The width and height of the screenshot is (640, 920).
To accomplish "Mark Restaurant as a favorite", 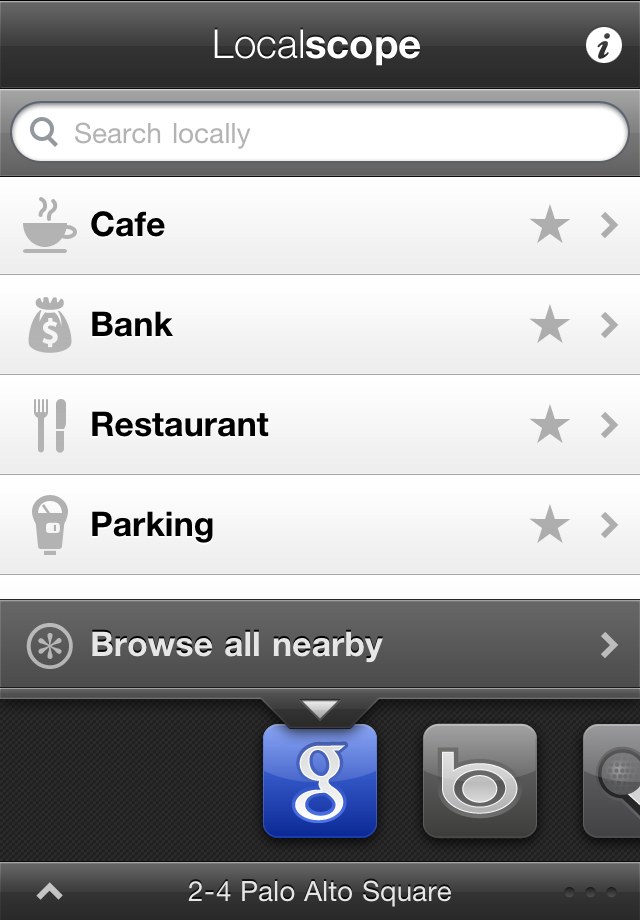I will [549, 426].
